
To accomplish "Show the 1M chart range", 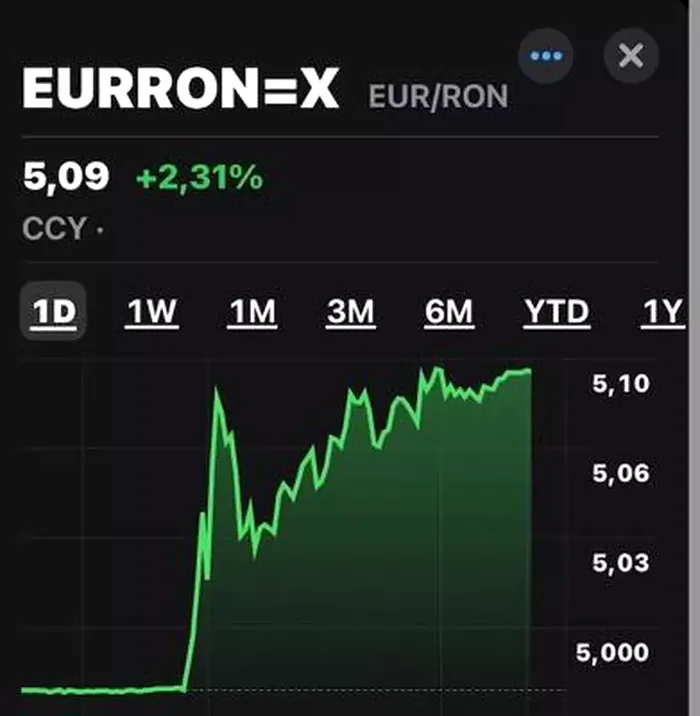I will [251, 313].
